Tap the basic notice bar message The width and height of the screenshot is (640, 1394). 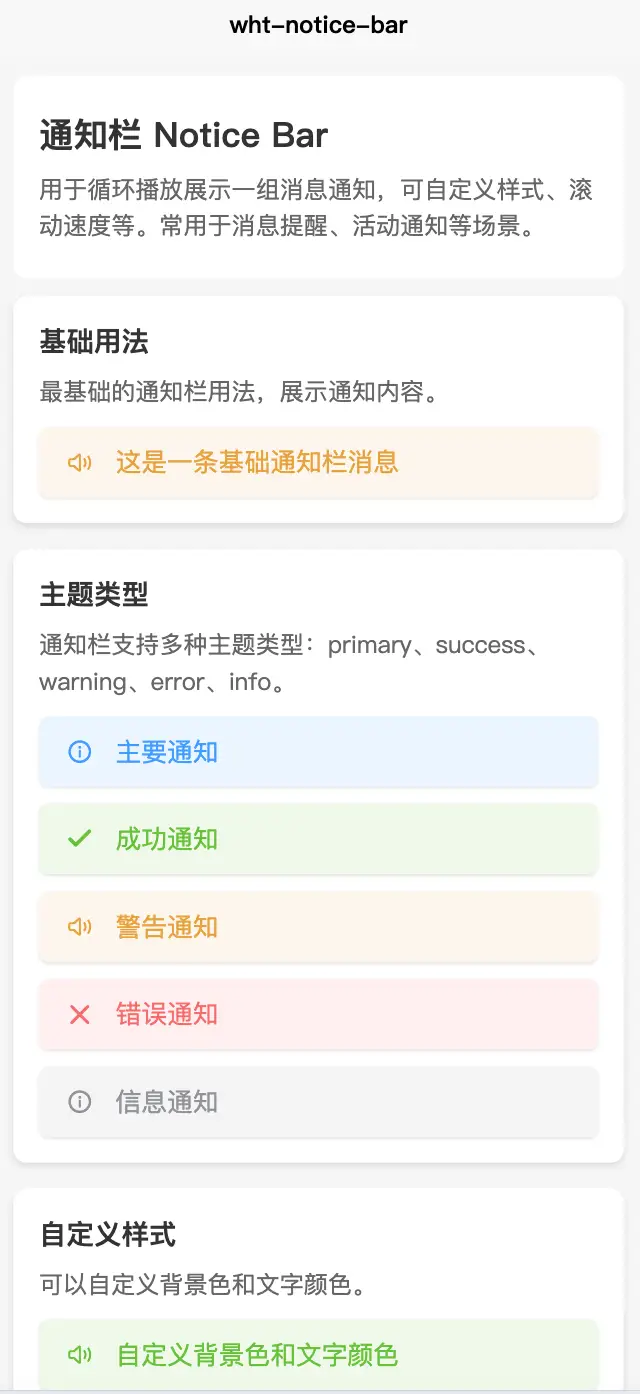click(x=318, y=462)
